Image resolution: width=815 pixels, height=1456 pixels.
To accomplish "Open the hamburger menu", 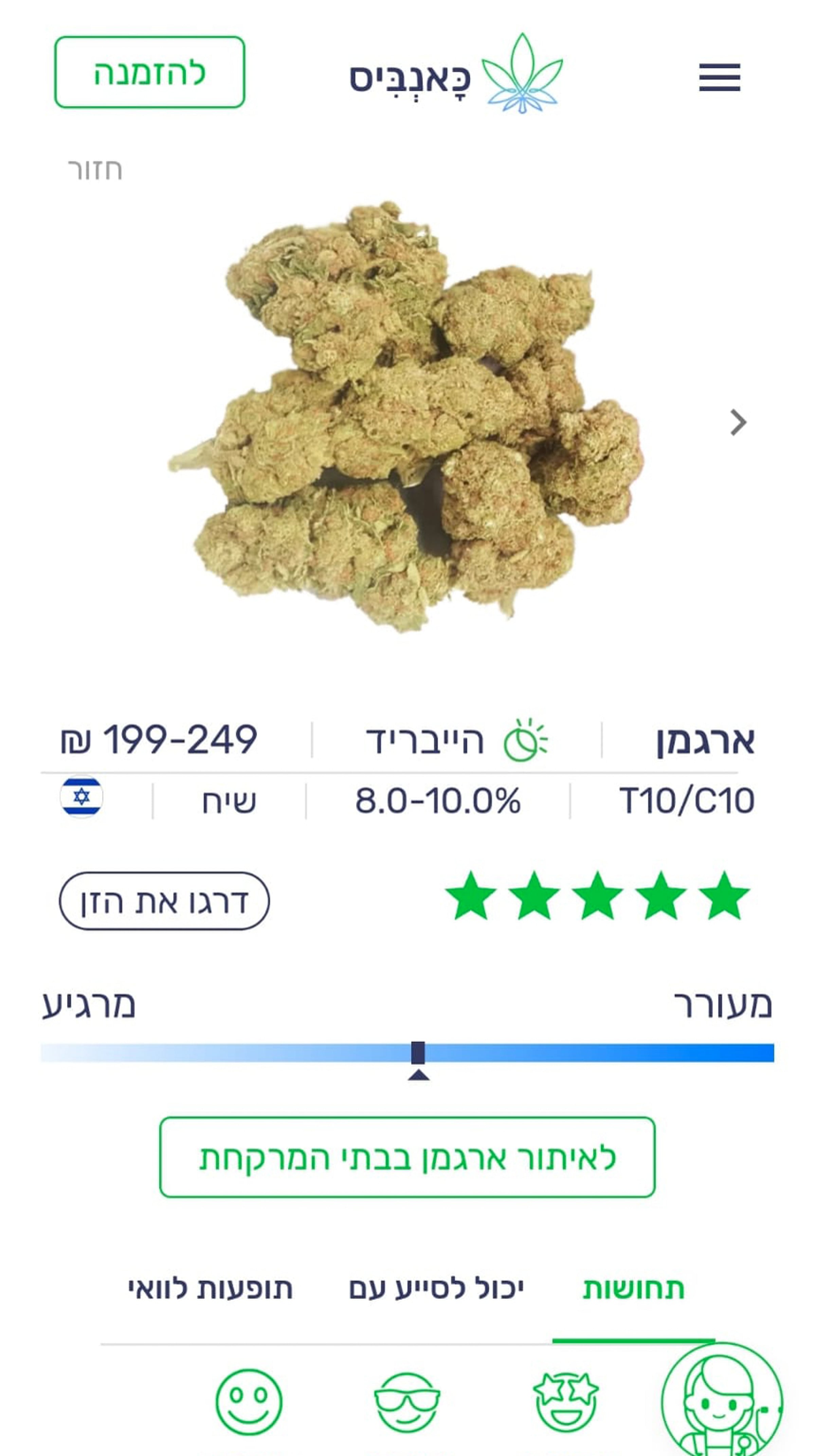I will pos(720,77).
